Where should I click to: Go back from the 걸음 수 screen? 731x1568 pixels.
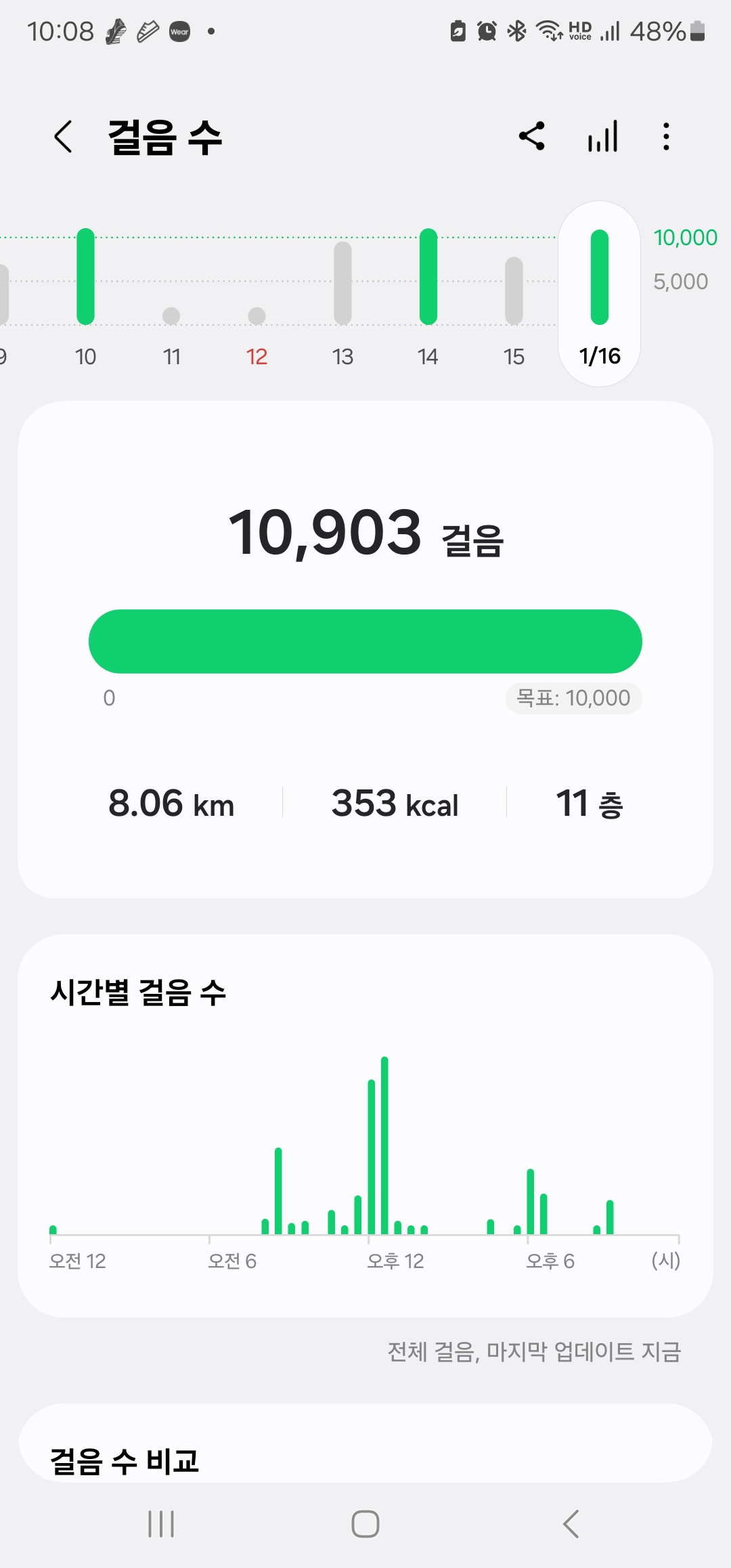coord(64,137)
